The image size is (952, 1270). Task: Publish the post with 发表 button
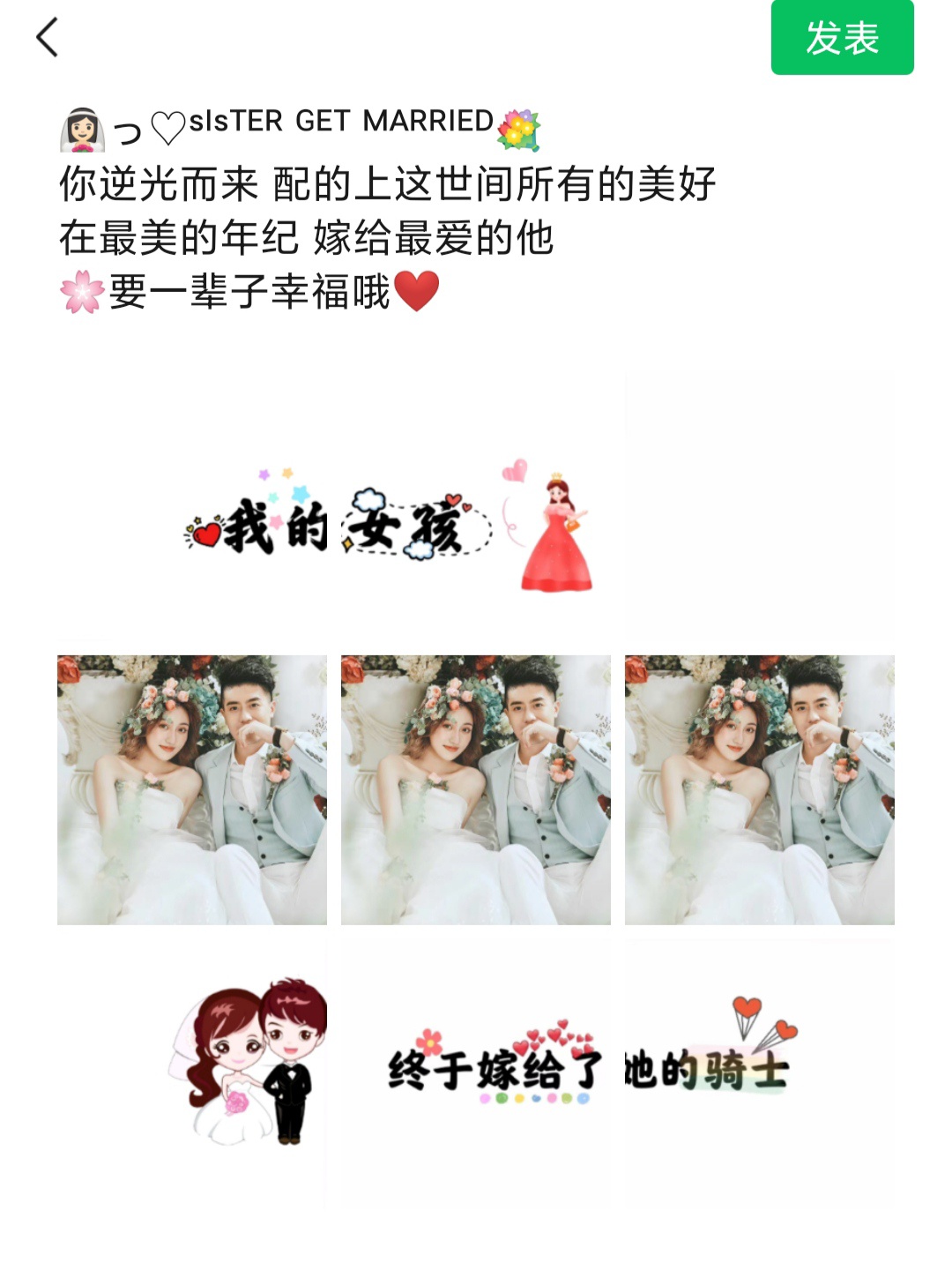[x=842, y=38]
